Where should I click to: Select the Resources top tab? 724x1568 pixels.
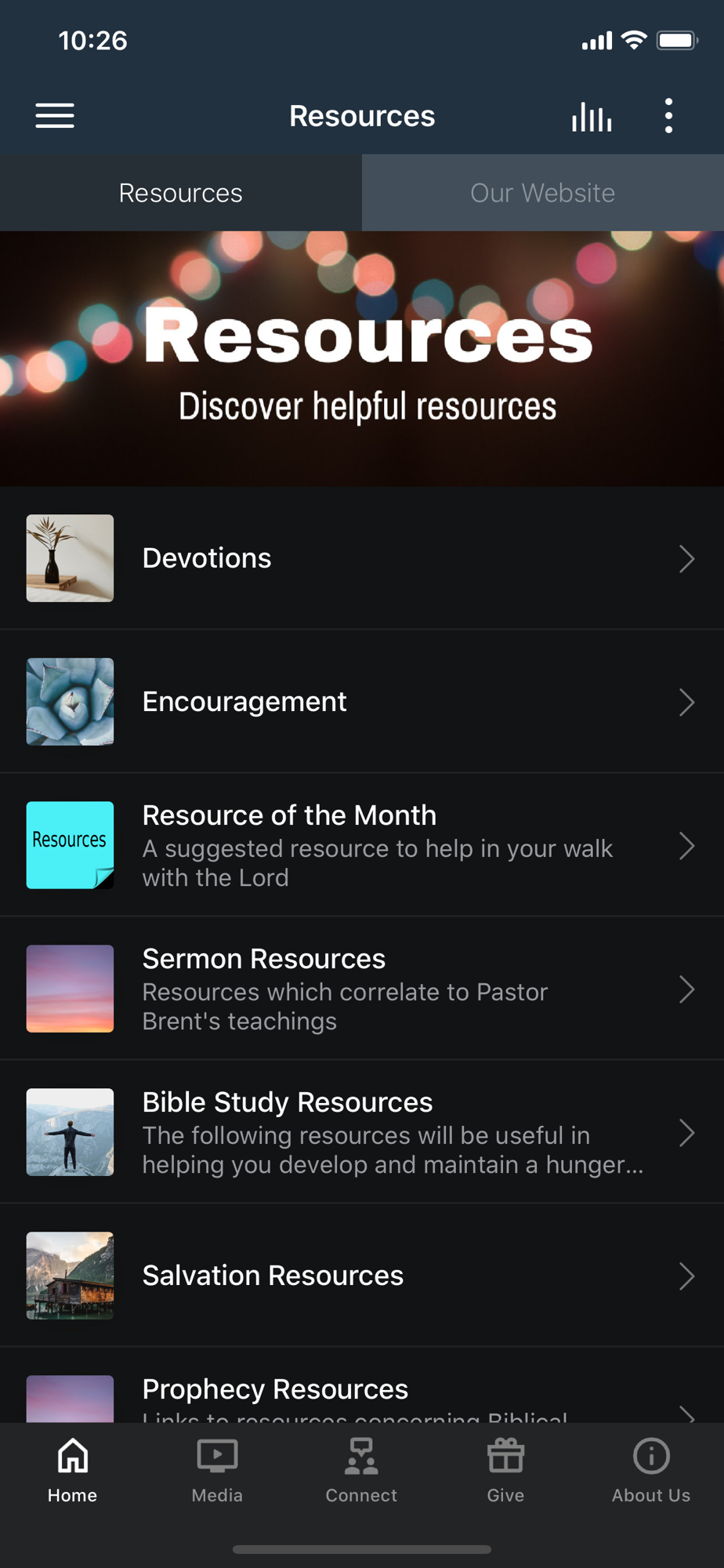[181, 193]
